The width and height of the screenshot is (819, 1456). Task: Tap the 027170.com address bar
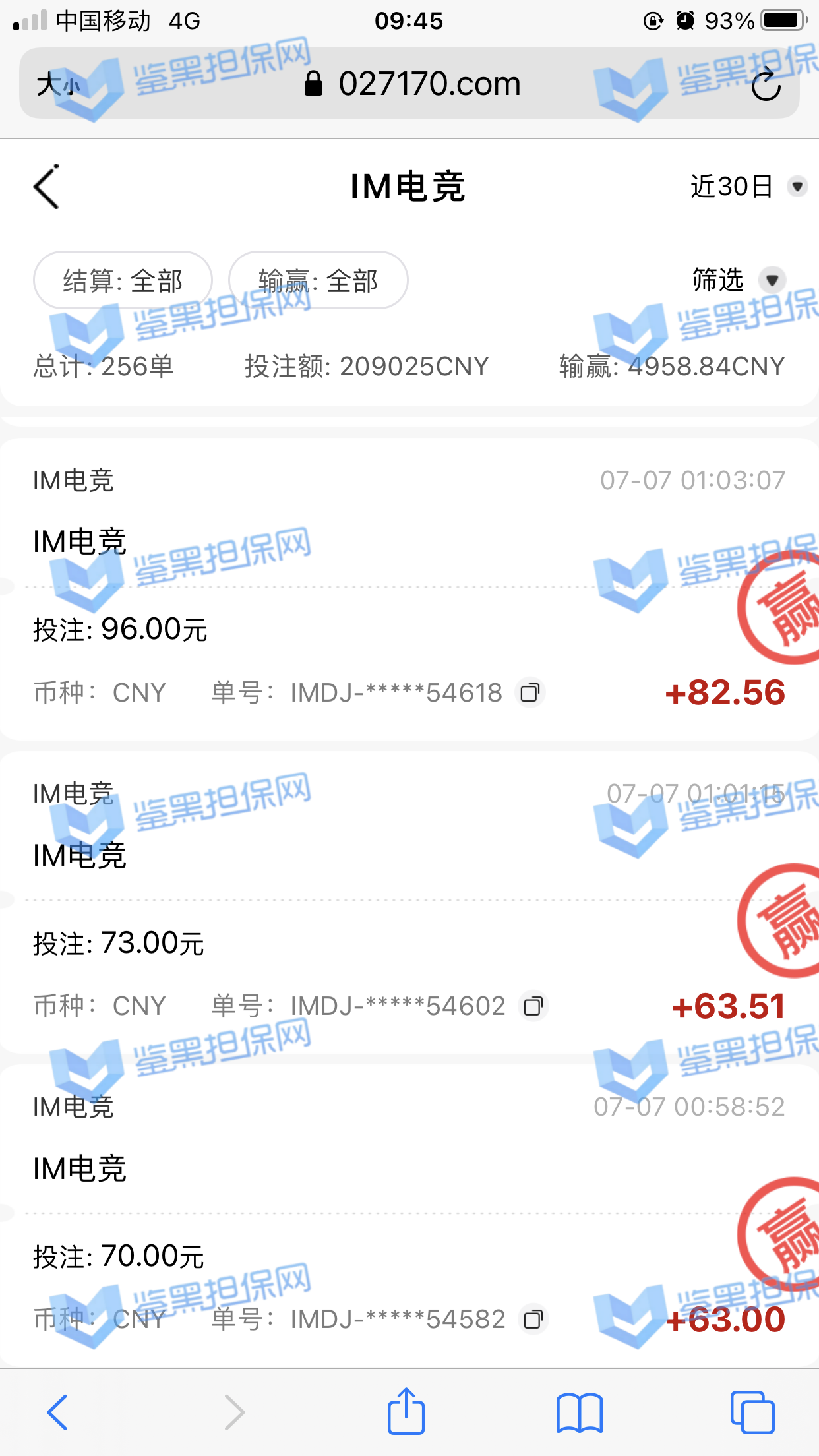tap(413, 84)
